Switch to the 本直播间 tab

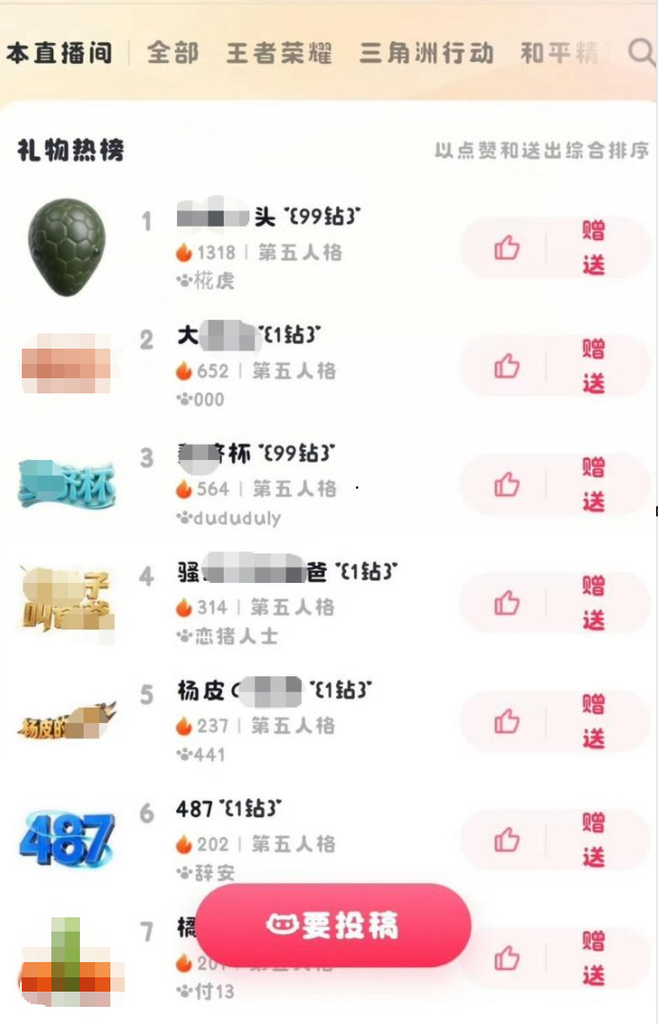(59, 53)
